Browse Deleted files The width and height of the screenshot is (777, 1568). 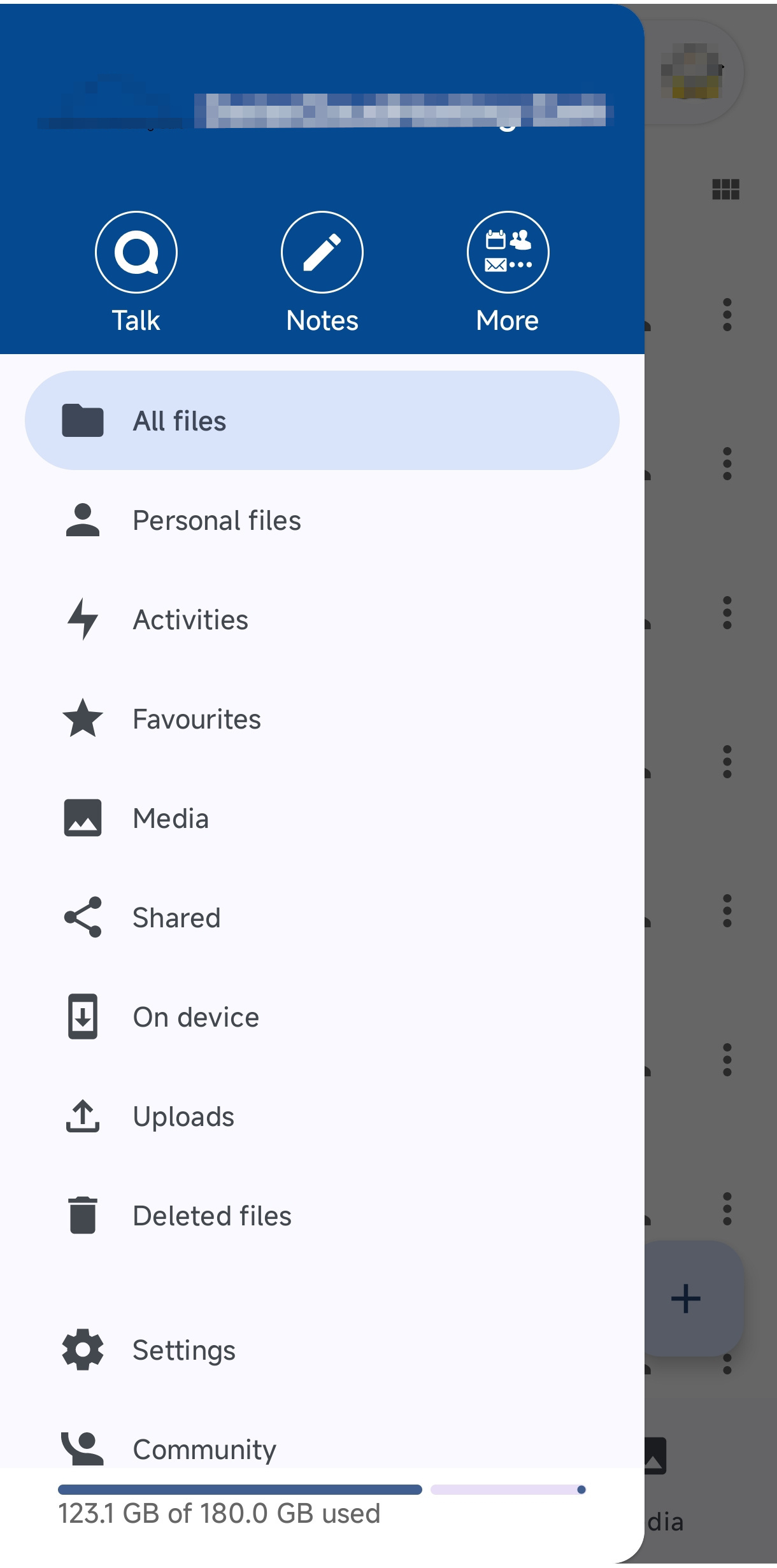pyautogui.click(x=212, y=1216)
